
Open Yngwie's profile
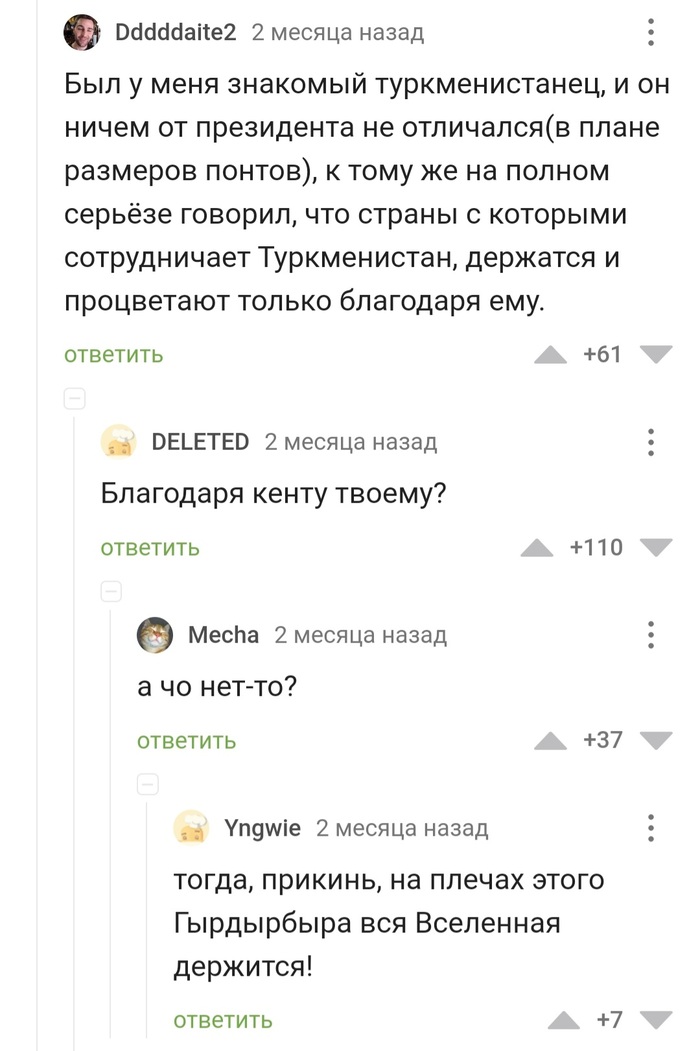pyautogui.click(x=263, y=828)
